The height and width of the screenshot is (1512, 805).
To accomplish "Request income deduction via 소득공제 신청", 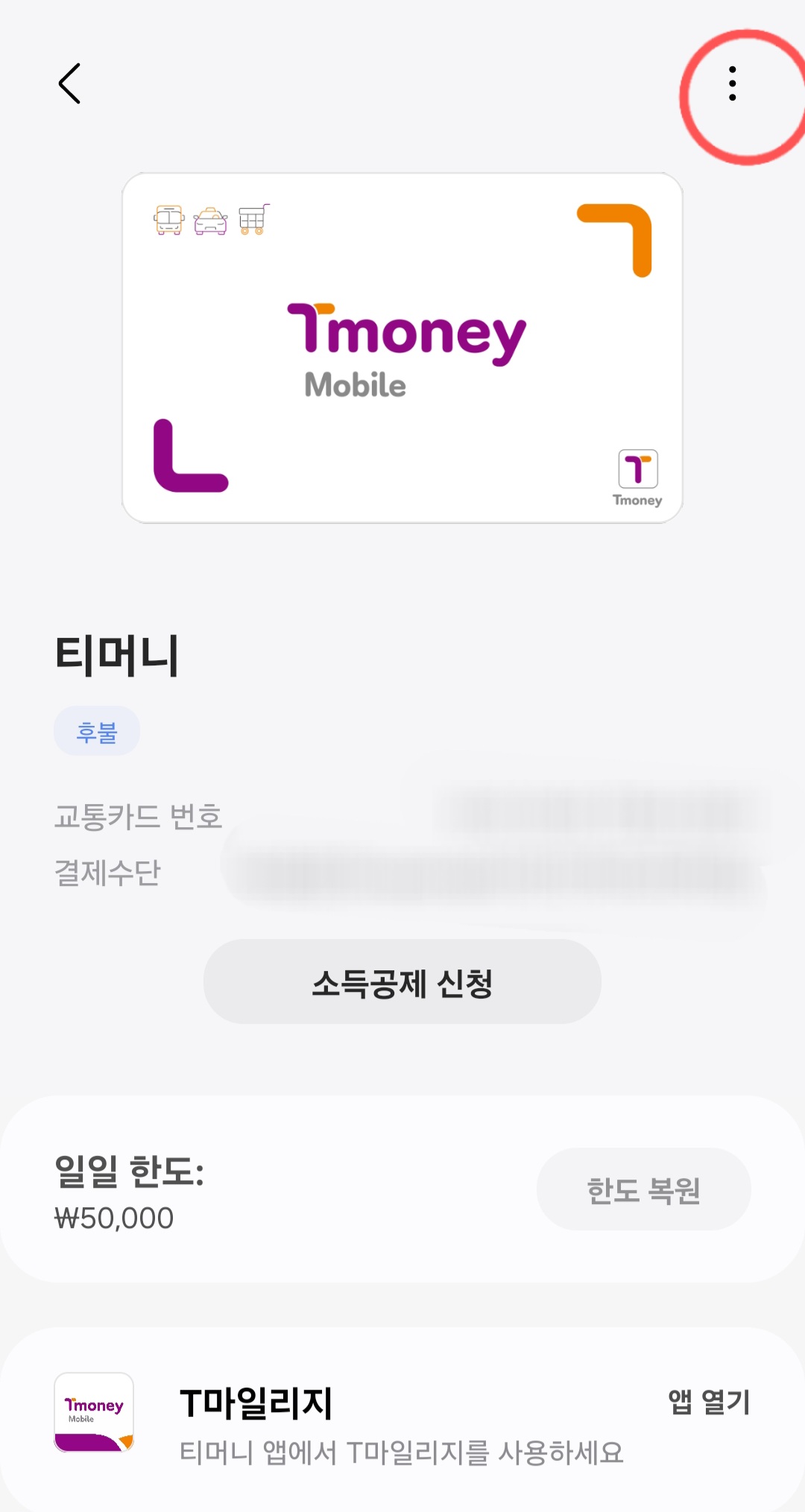I will point(402,983).
